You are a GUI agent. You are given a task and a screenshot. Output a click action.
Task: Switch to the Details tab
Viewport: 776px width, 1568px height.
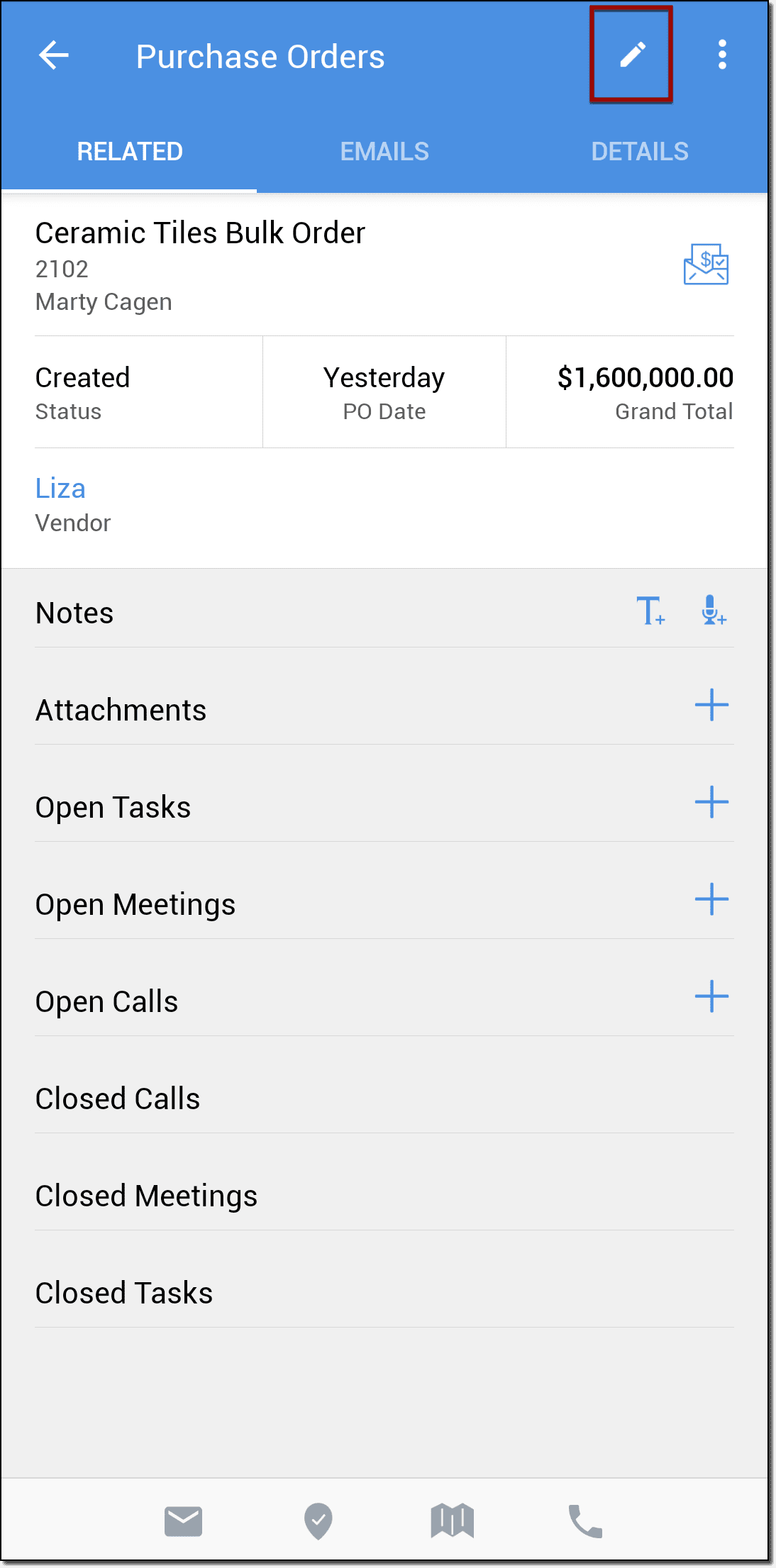639,151
